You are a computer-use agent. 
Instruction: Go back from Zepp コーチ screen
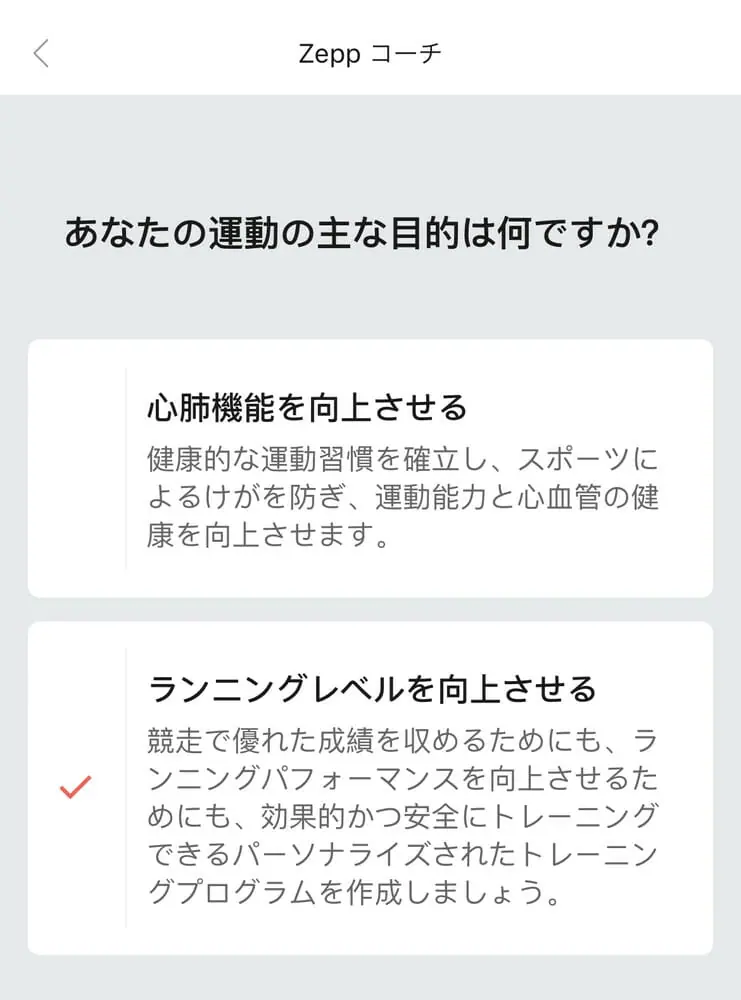pos(41,53)
